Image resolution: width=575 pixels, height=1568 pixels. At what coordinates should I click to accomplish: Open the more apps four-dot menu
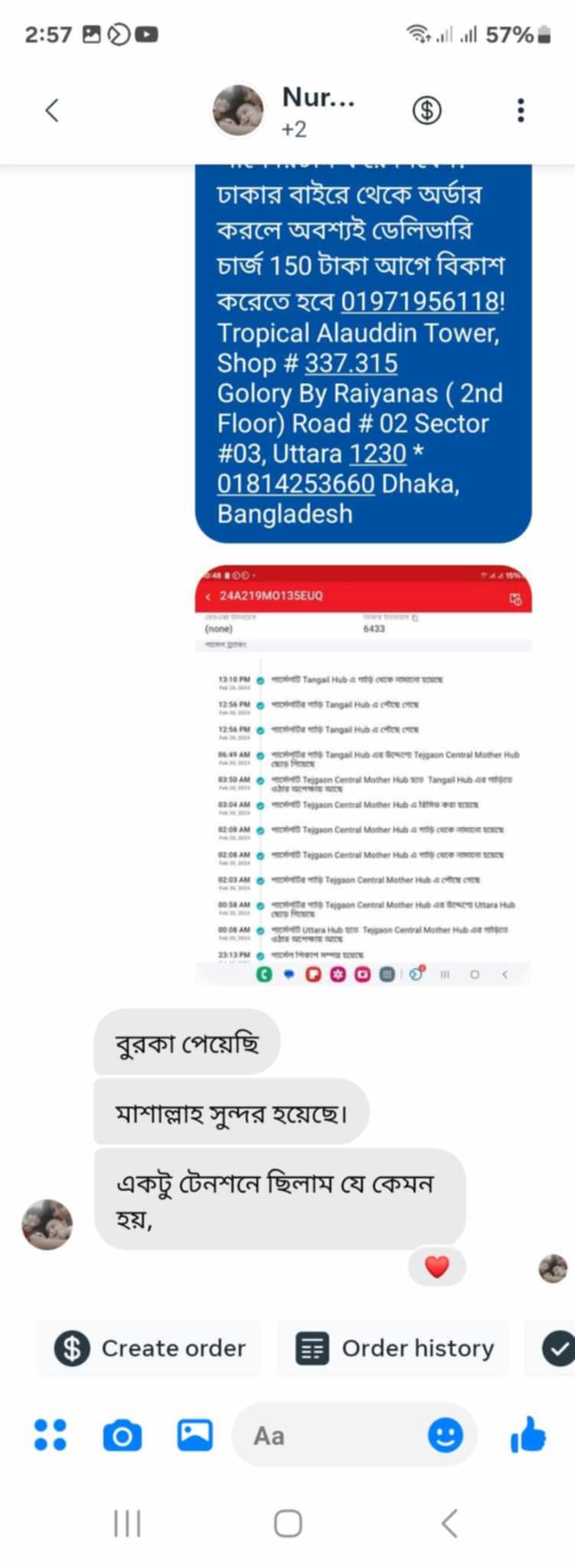[51, 1435]
